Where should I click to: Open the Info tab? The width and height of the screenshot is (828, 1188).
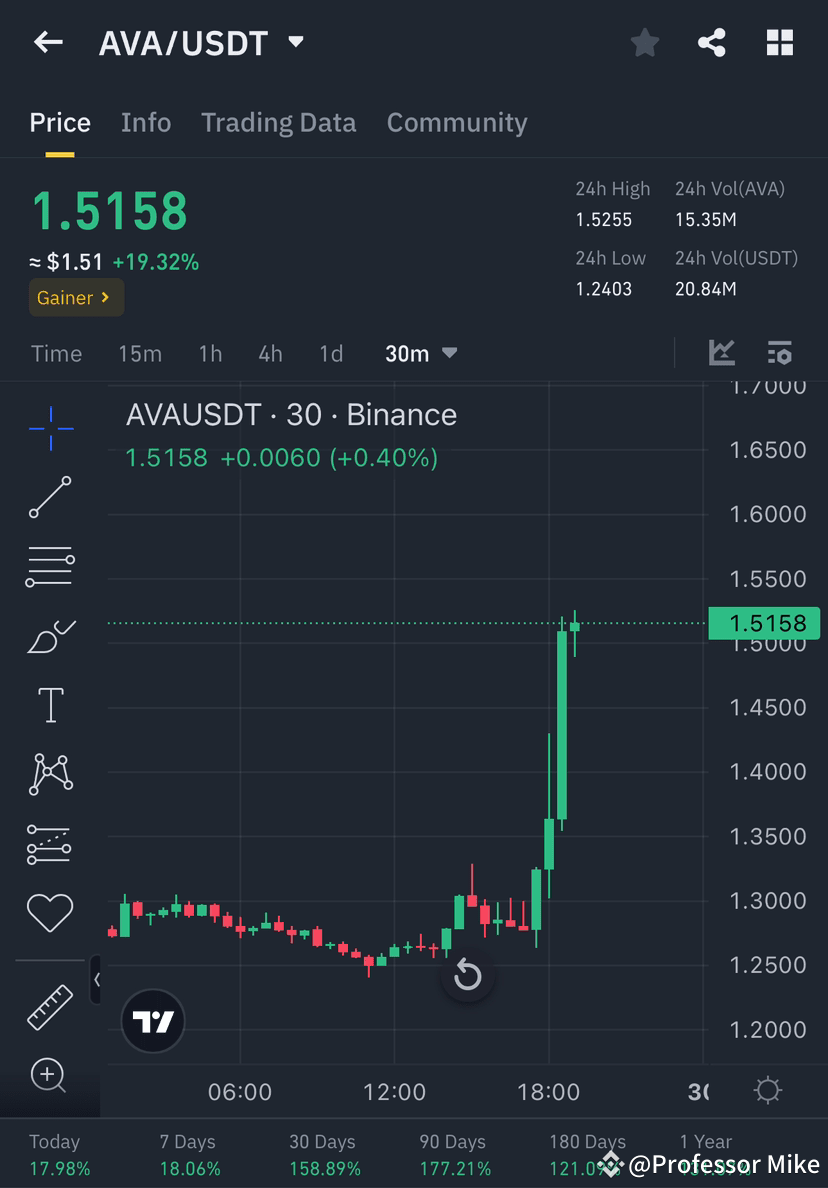pos(146,122)
